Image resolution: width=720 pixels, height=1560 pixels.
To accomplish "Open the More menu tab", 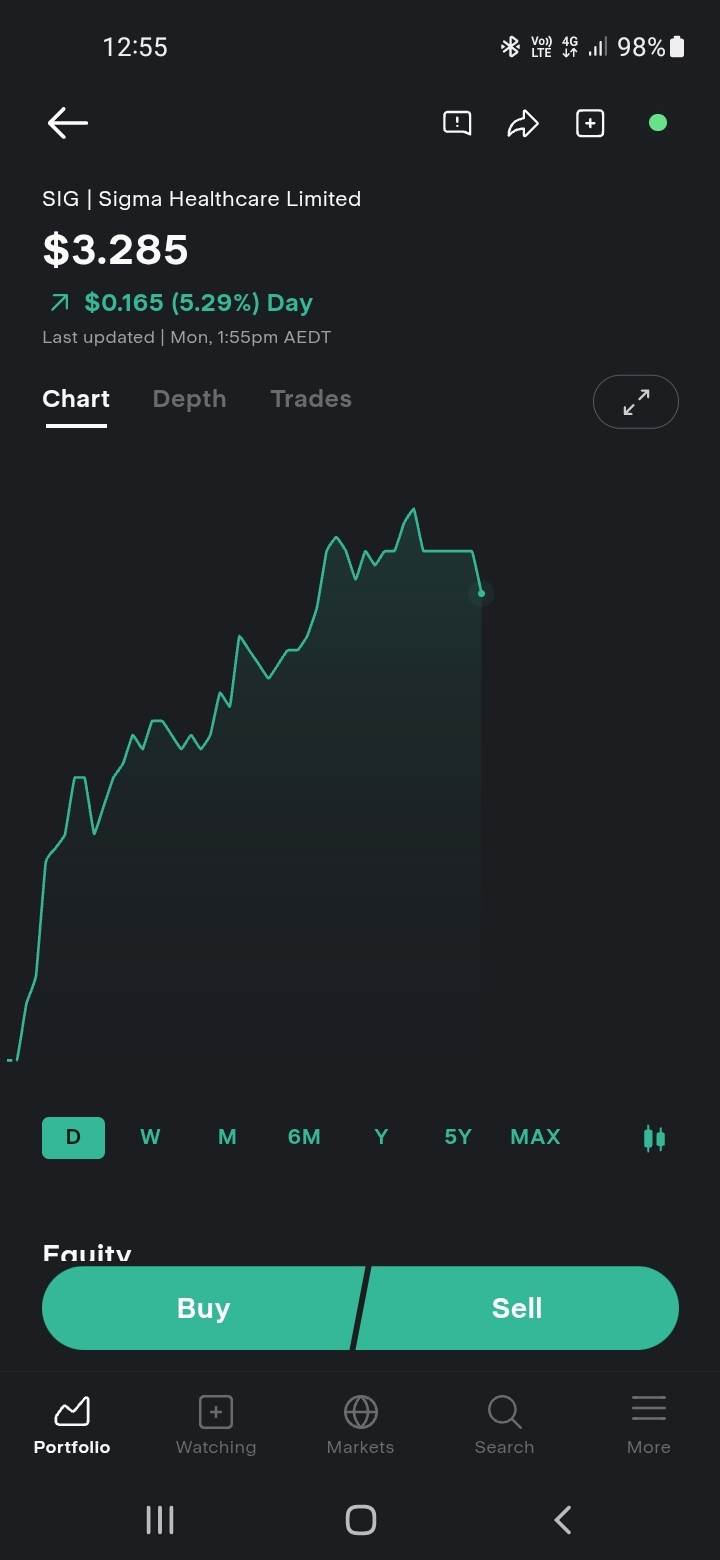I will pos(648,1425).
